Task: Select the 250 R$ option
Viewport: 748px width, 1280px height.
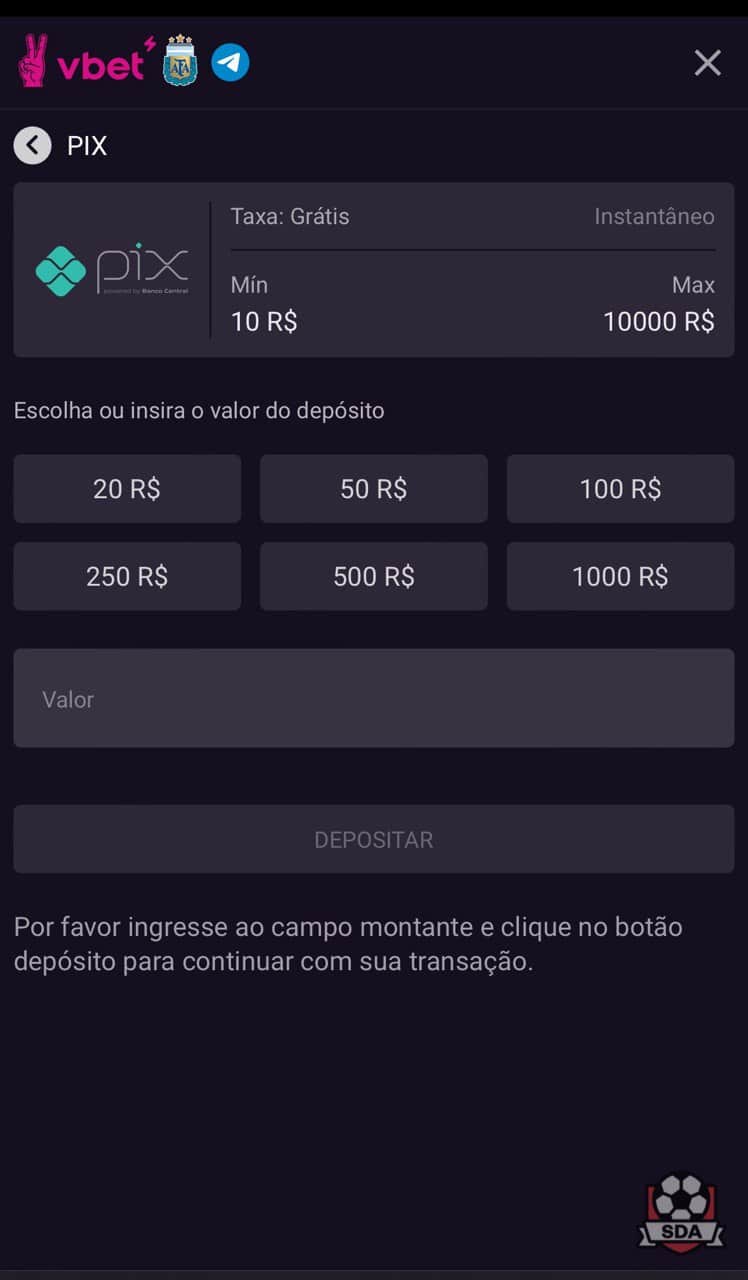Action: point(127,577)
